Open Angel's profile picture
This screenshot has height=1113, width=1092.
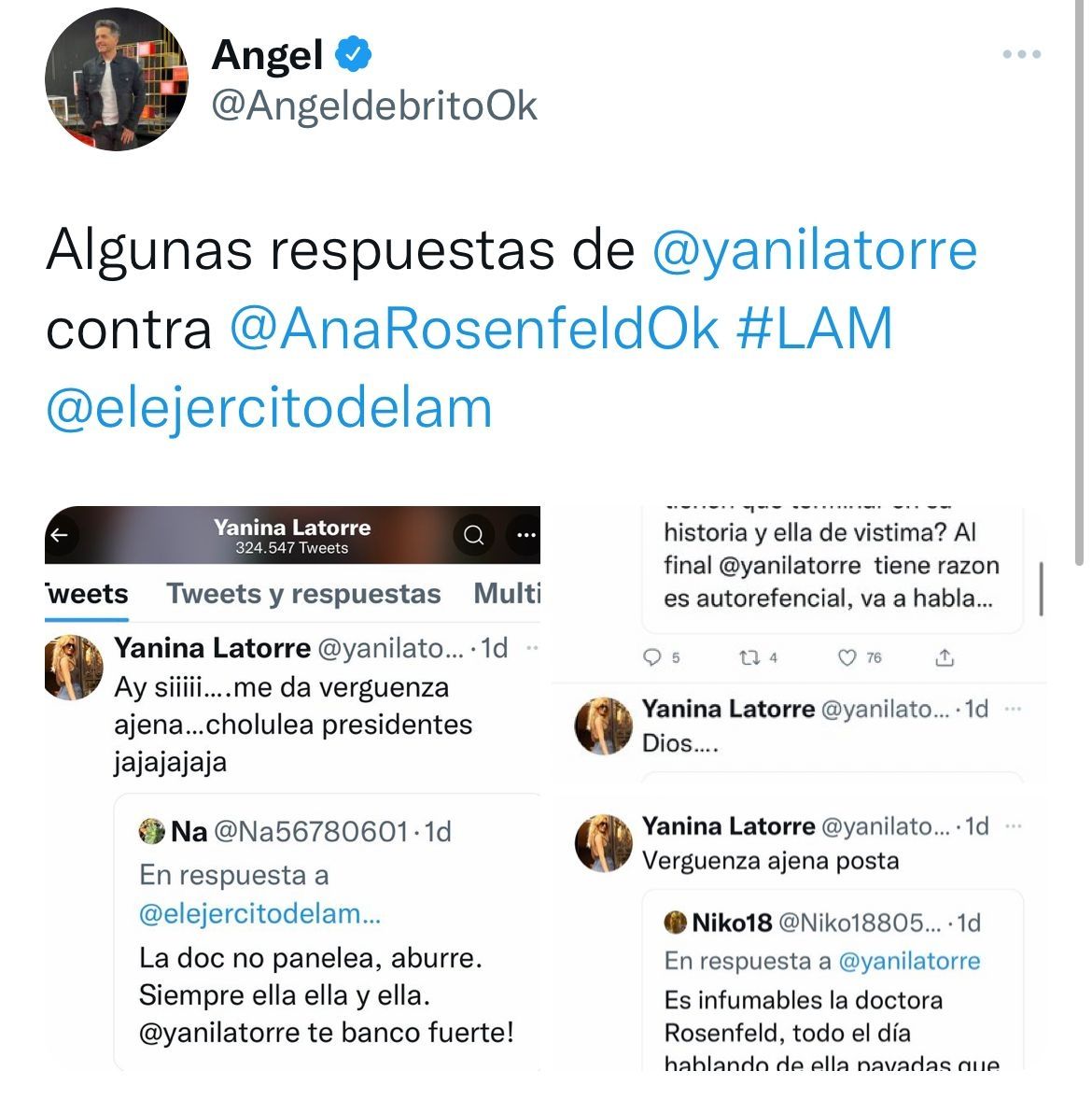coord(116,81)
